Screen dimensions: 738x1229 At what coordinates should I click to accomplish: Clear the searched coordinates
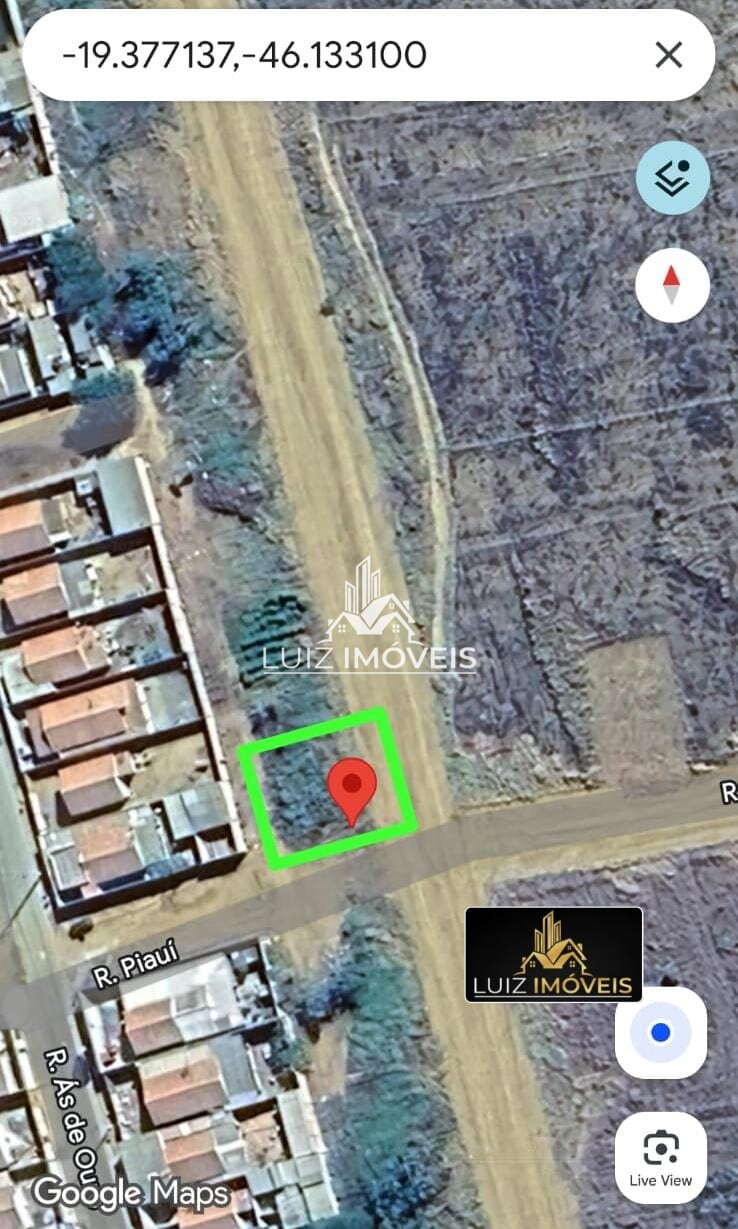coord(668,55)
